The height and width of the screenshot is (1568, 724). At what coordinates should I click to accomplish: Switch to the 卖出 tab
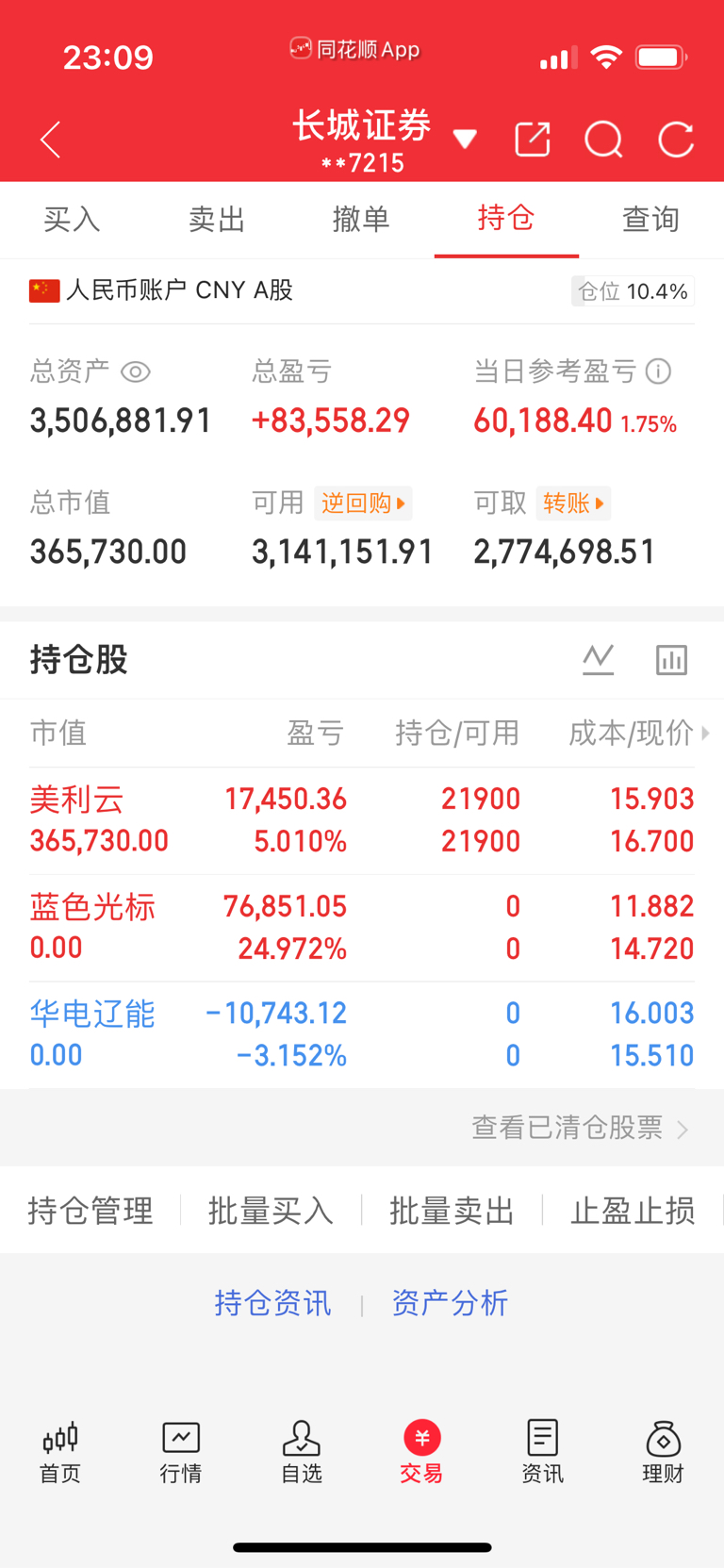point(217,220)
